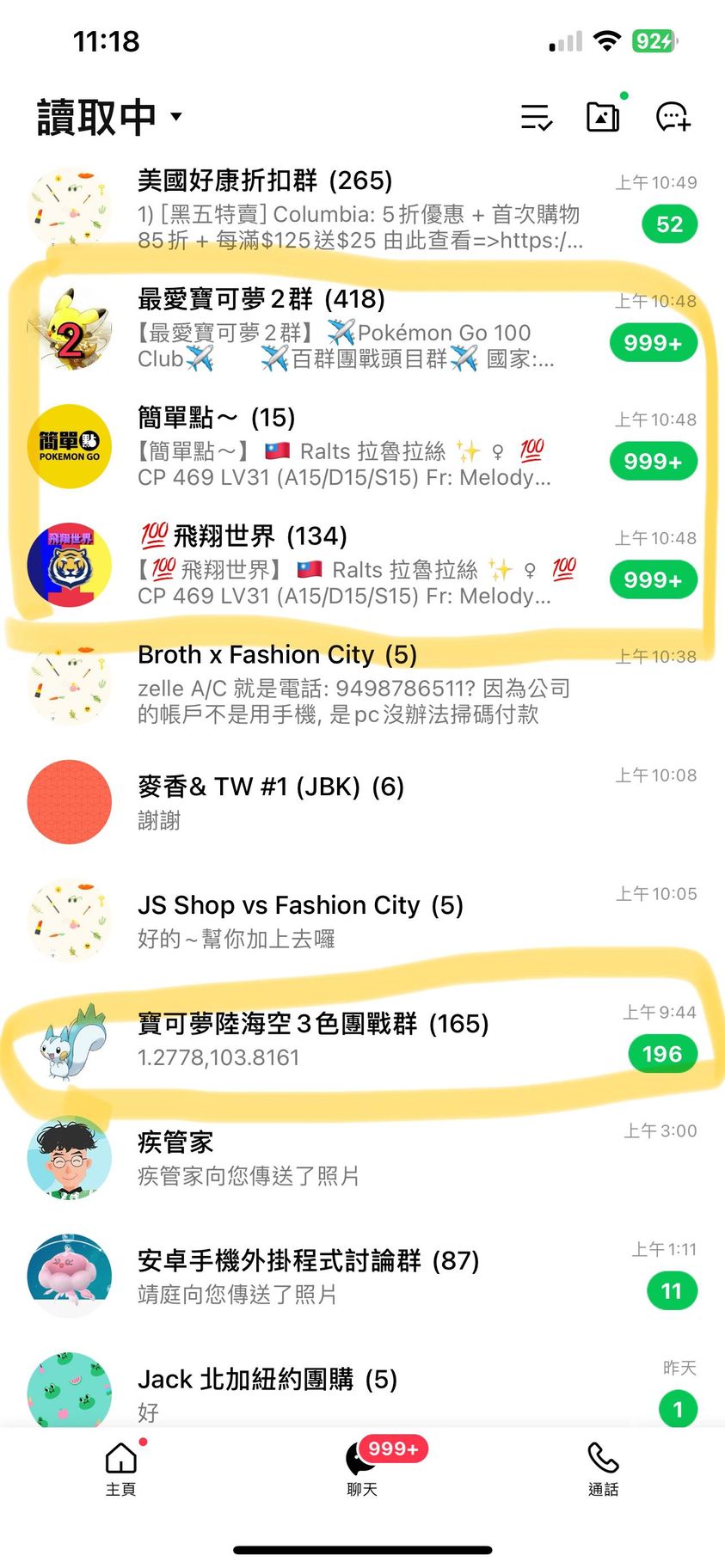Viewport: 725px width, 1568px height.
Task: Open the 飛翔世界 chat
Action: coord(361,566)
